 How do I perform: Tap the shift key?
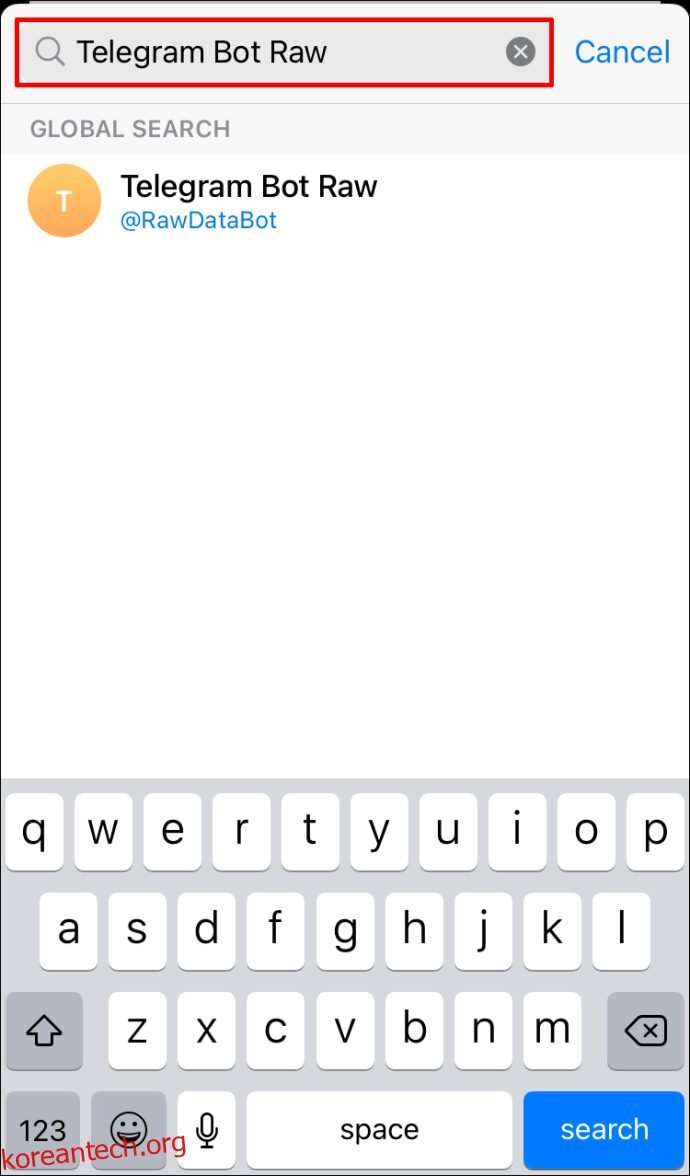[x=44, y=1030]
